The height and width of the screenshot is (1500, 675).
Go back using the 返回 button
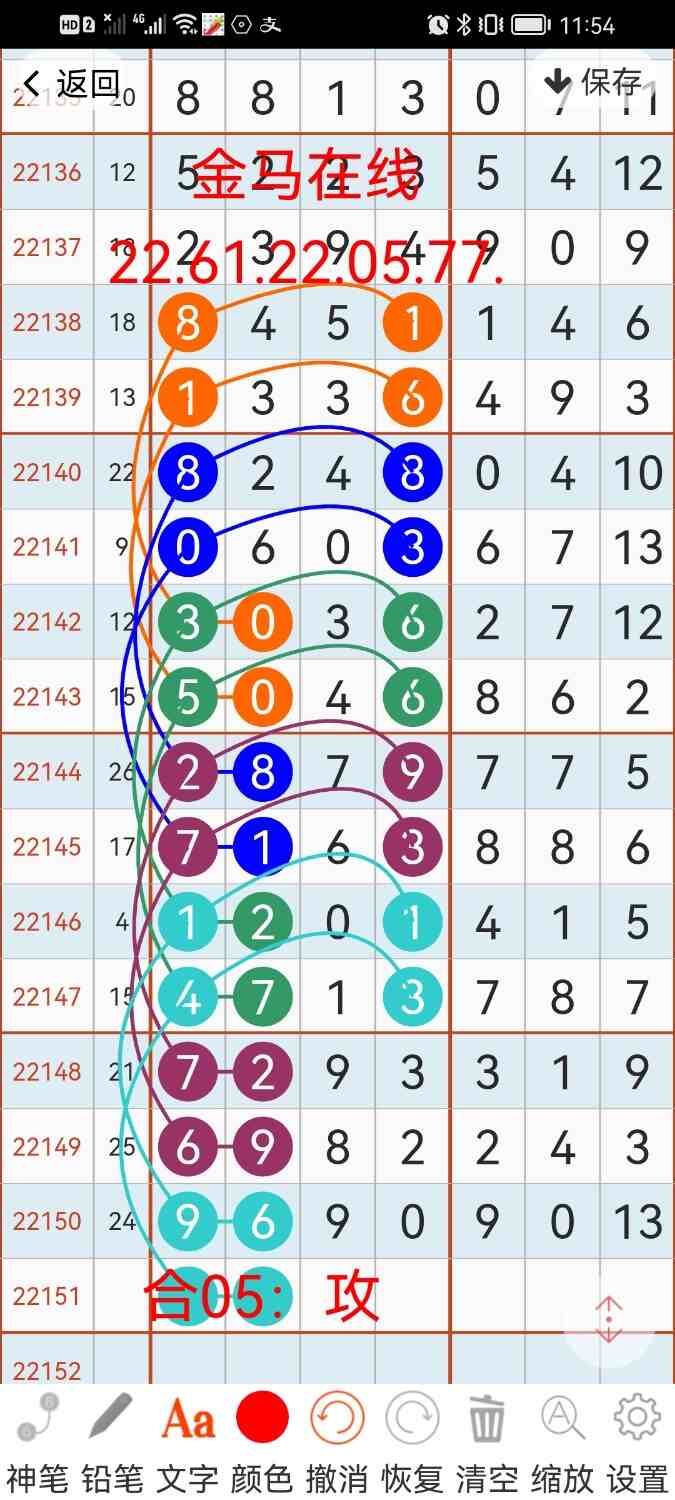(72, 84)
